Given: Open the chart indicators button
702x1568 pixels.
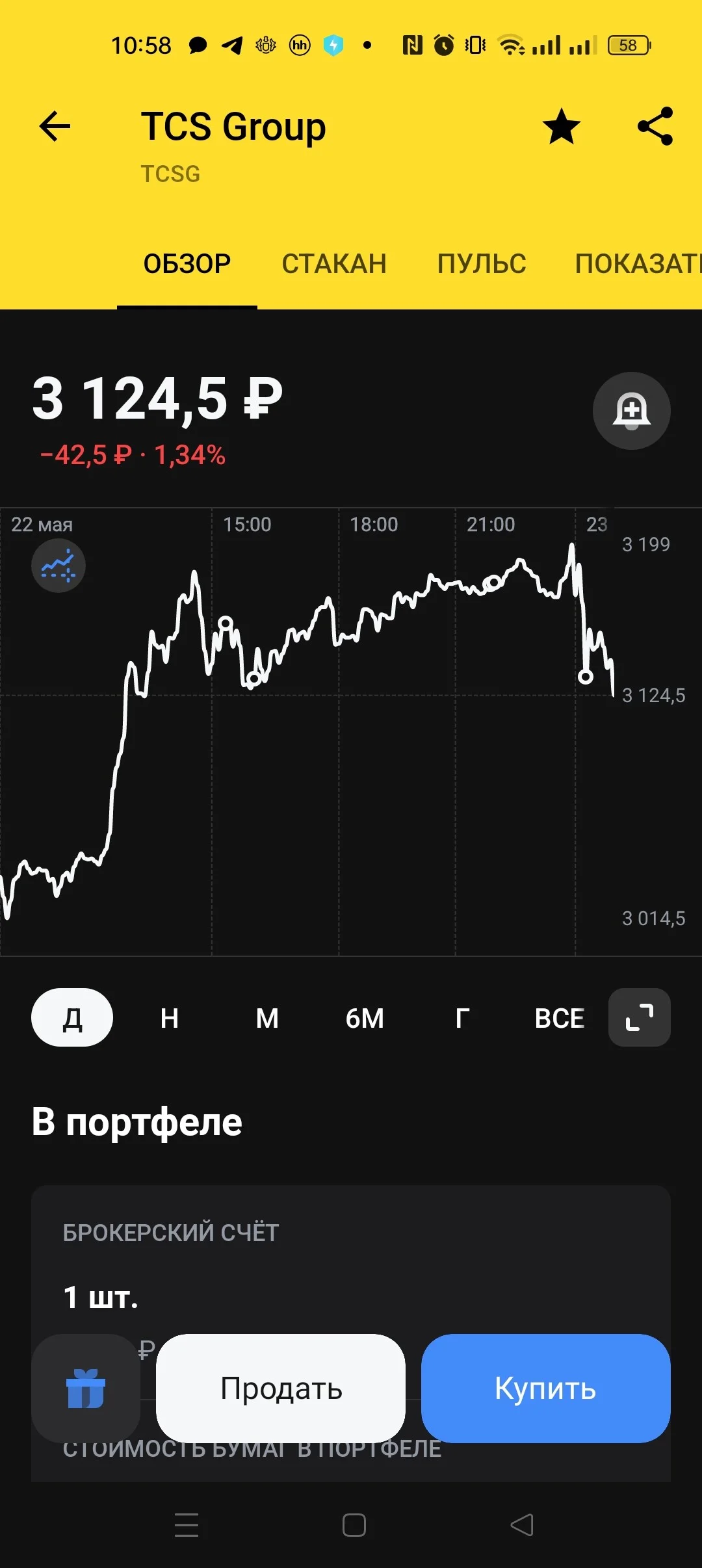Looking at the screenshot, I should (58, 566).
